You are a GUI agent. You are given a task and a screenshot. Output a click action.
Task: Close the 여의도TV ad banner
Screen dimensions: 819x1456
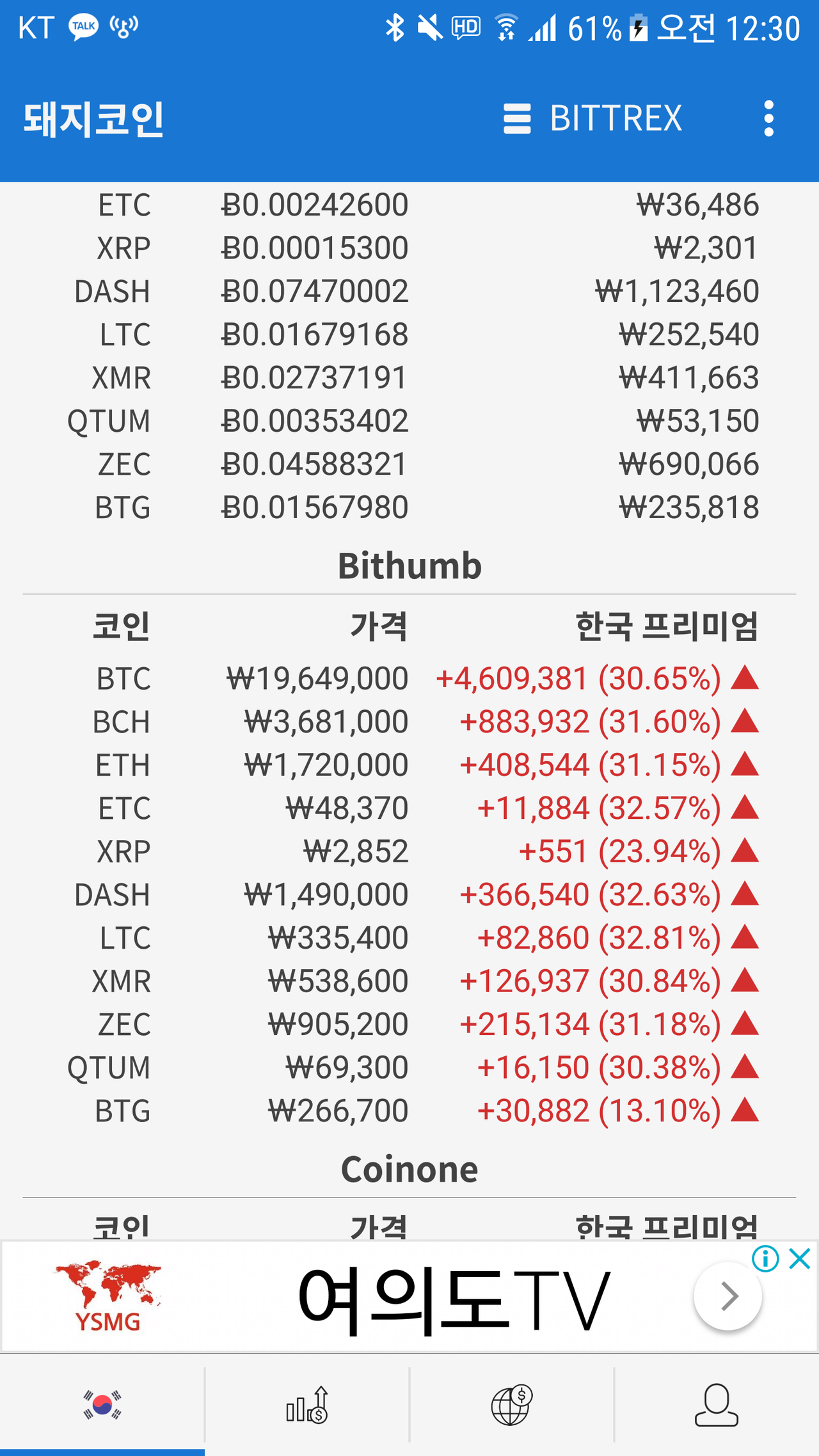[x=800, y=1259]
